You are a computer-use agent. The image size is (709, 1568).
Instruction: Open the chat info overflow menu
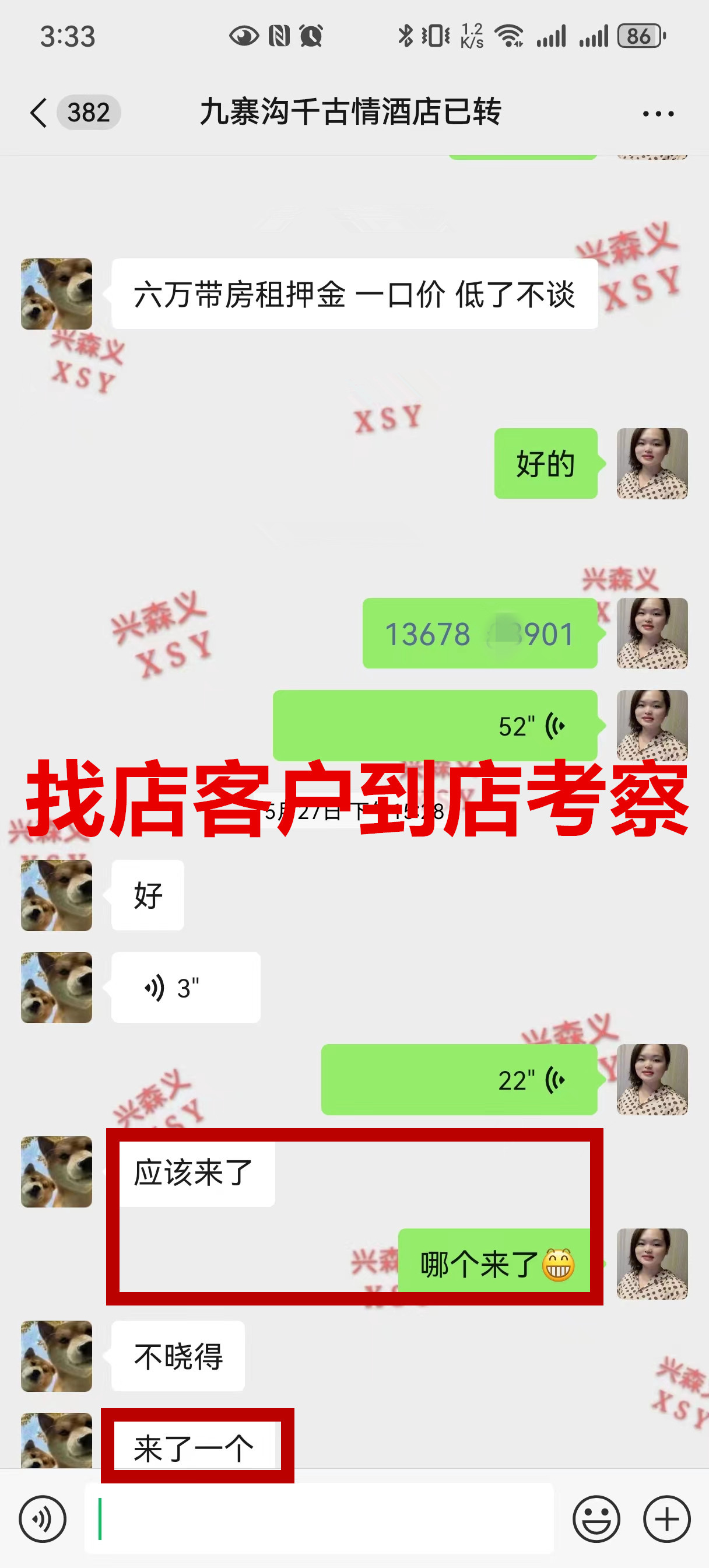658,114
